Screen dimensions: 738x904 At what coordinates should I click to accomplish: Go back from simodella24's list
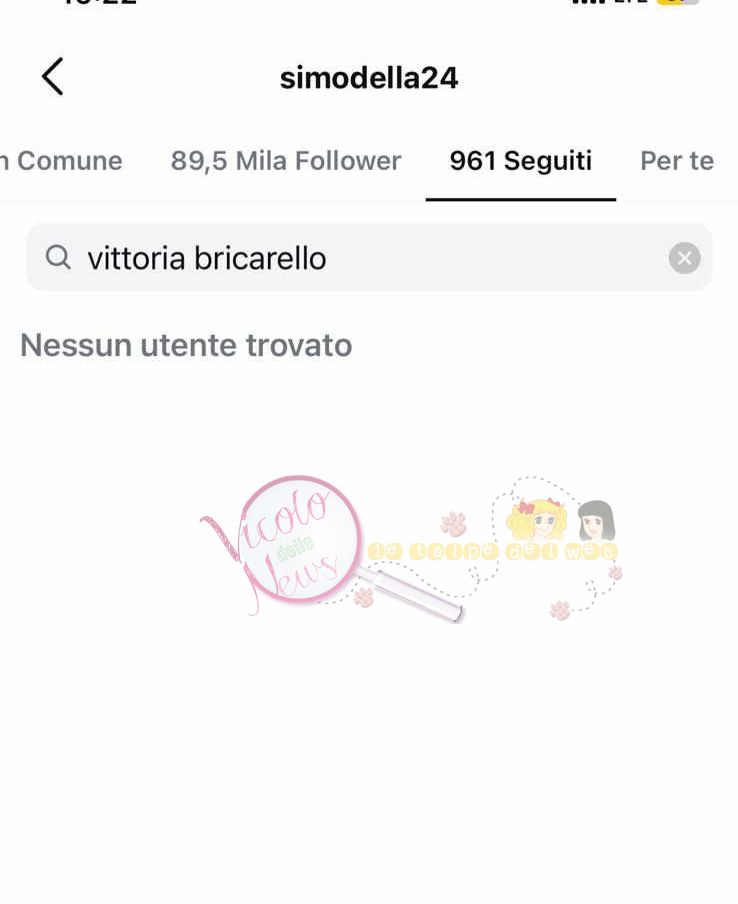point(52,77)
